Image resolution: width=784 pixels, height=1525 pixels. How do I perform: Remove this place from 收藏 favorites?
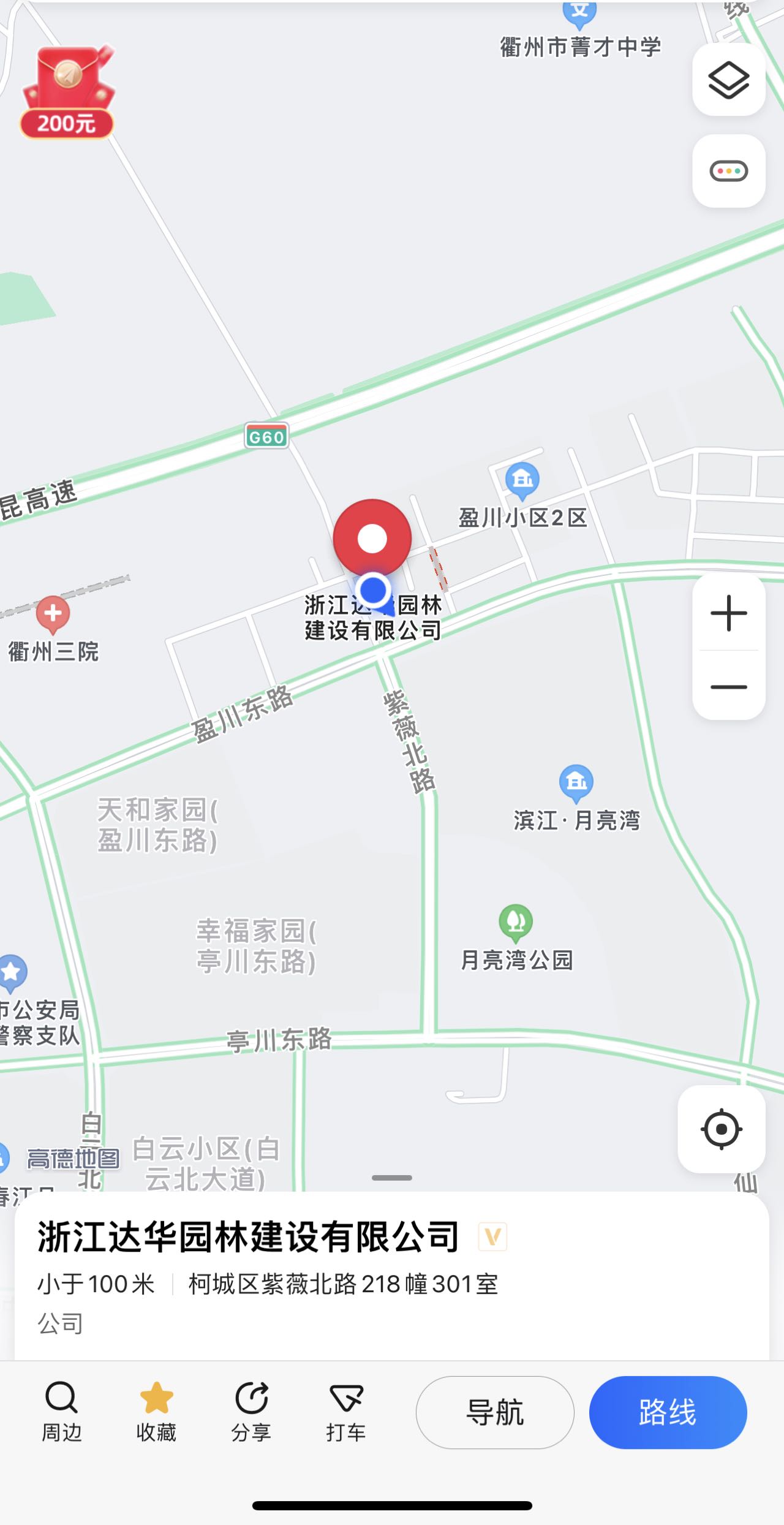(156, 1412)
